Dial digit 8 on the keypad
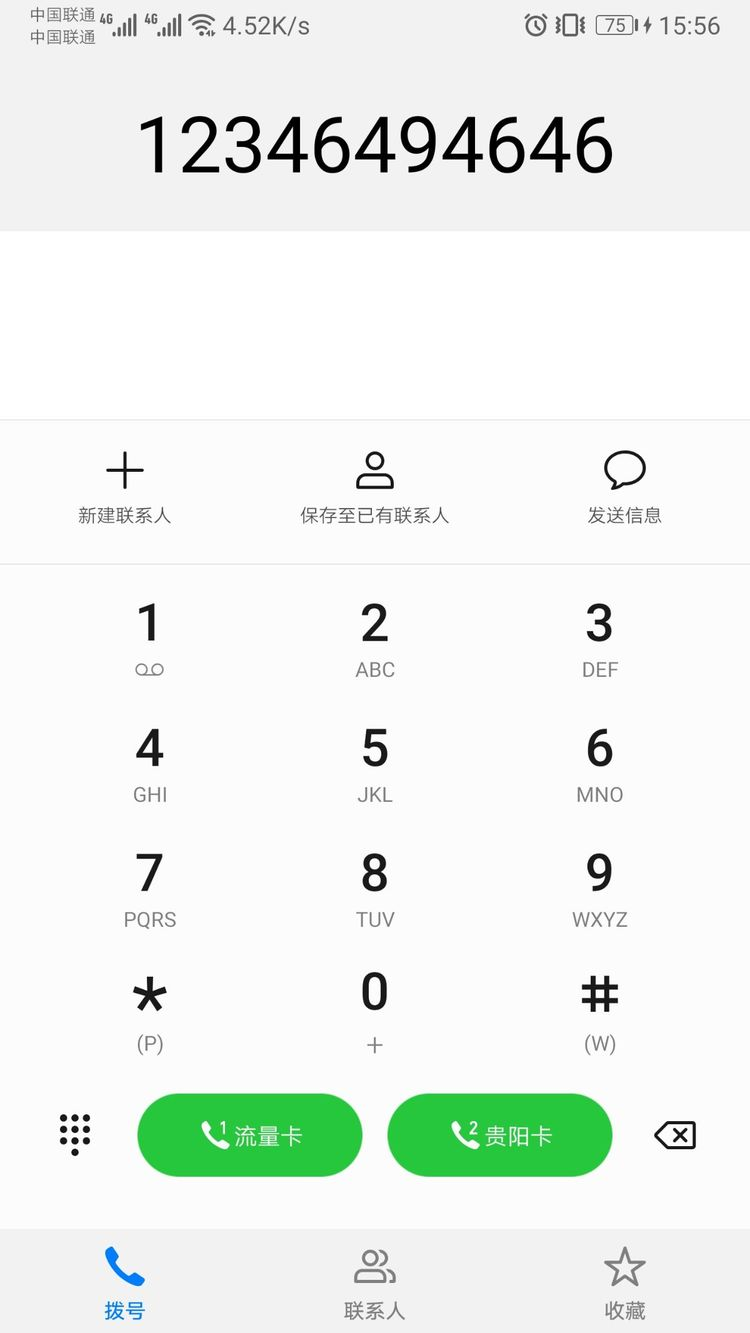Image resolution: width=750 pixels, height=1333 pixels. 375,887
